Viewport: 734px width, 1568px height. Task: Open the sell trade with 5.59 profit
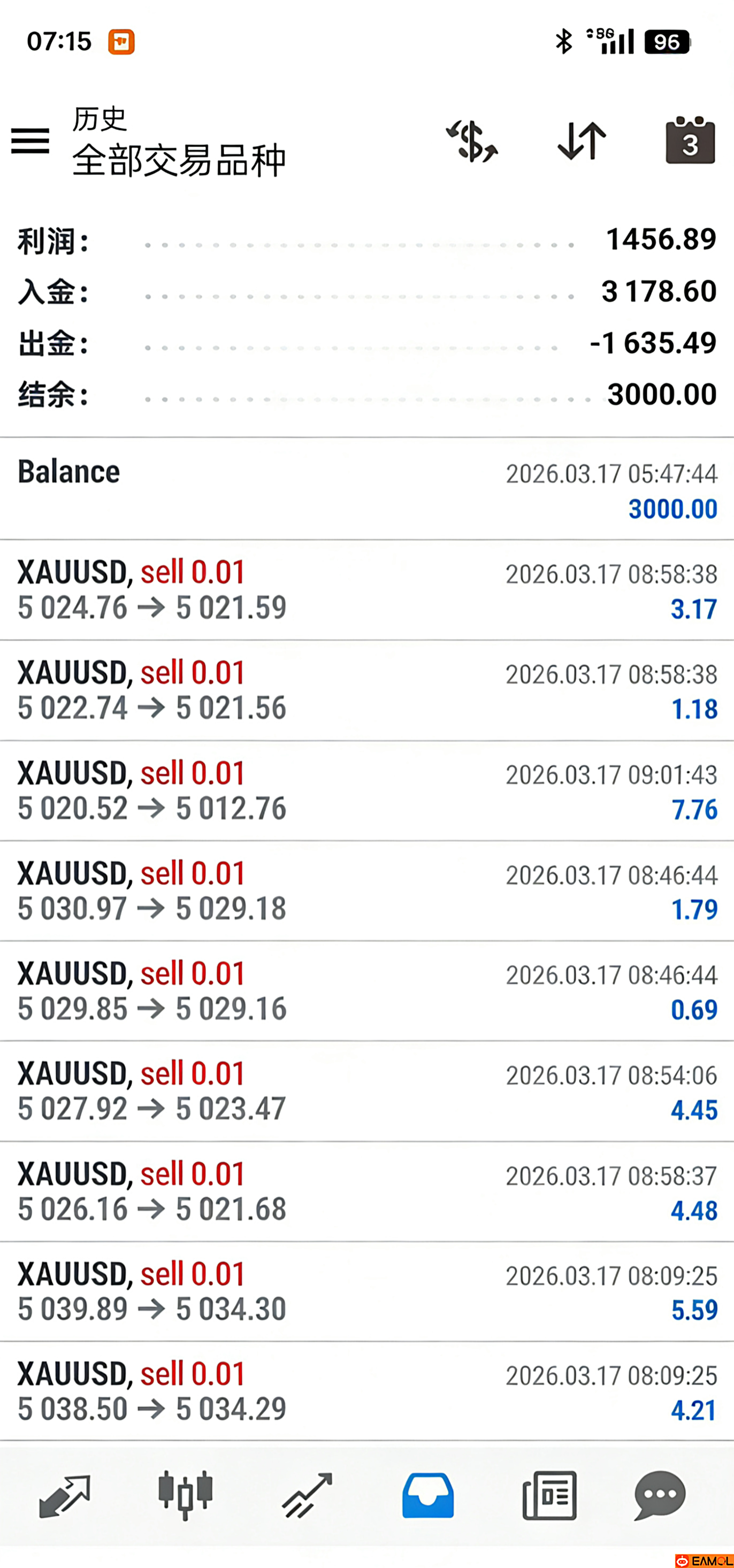366,1292
